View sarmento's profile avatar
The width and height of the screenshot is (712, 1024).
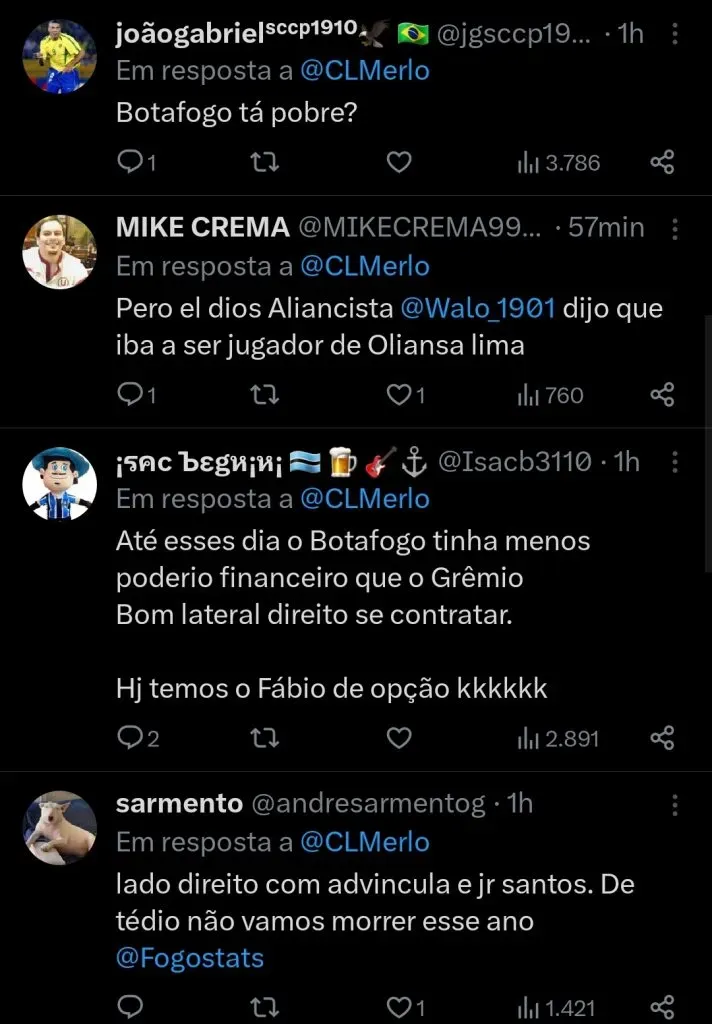[x=59, y=828]
